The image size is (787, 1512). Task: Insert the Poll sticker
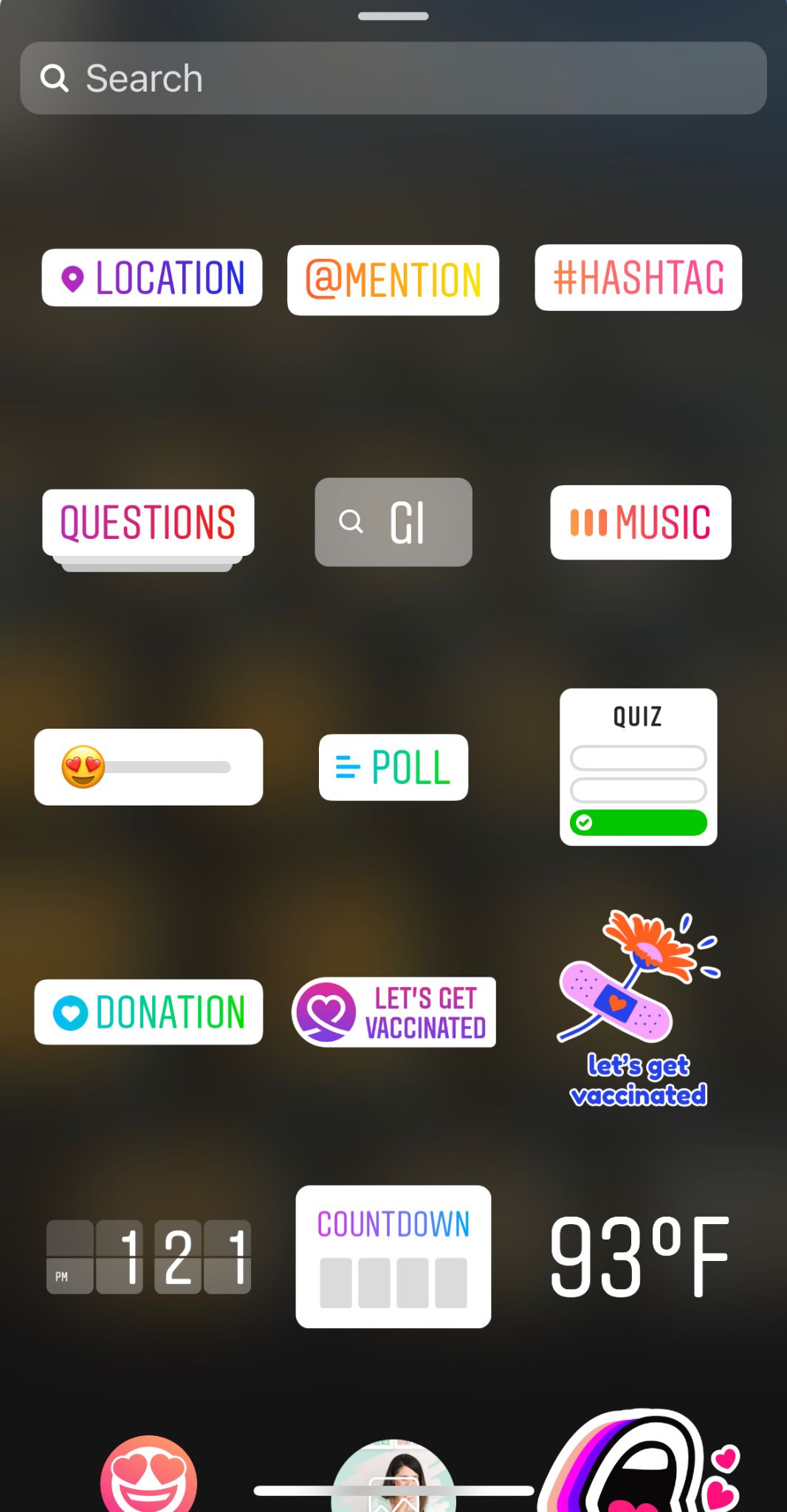coord(393,767)
